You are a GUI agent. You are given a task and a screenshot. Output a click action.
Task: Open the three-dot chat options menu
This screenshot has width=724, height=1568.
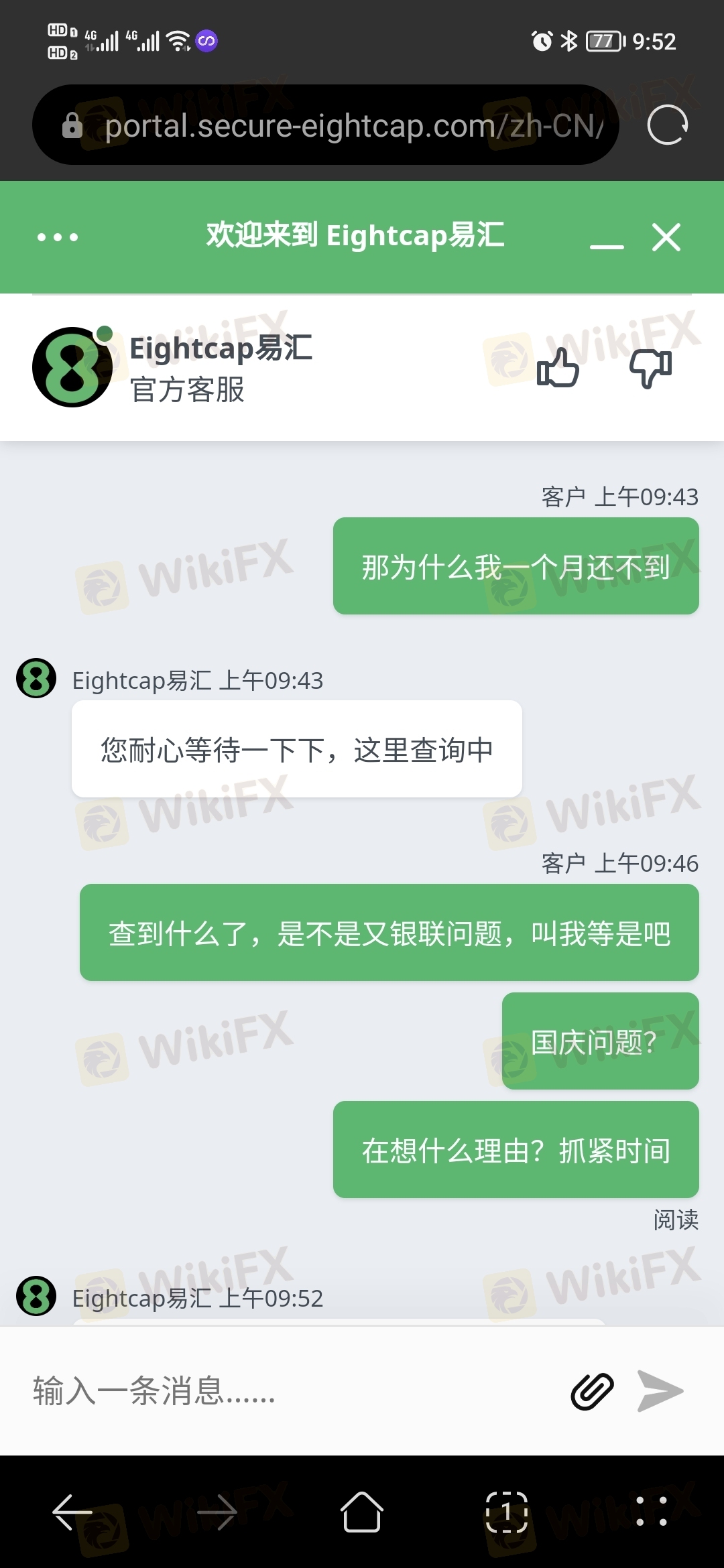(58, 237)
